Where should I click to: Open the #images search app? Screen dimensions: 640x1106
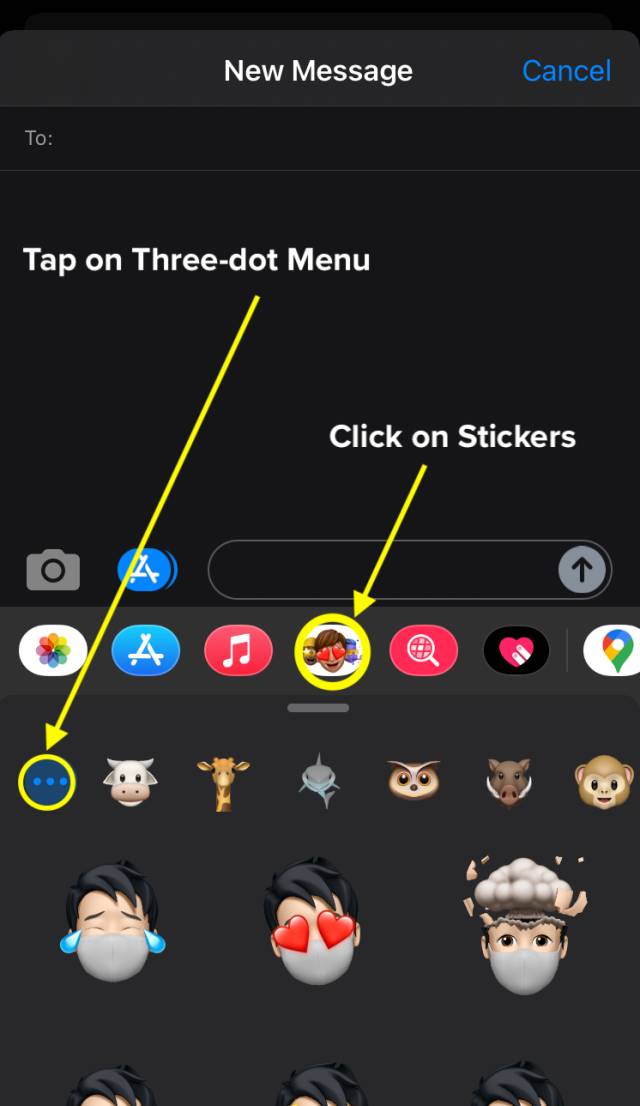[x=424, y=652]
